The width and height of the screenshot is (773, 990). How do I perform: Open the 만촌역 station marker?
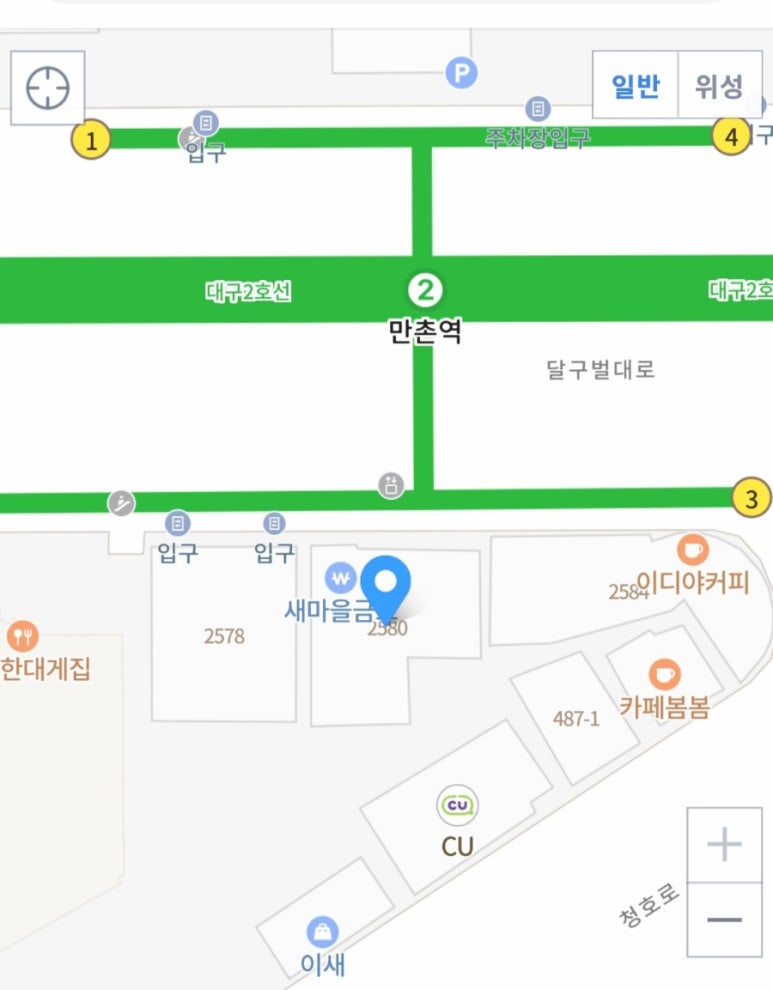pos(425,291)
